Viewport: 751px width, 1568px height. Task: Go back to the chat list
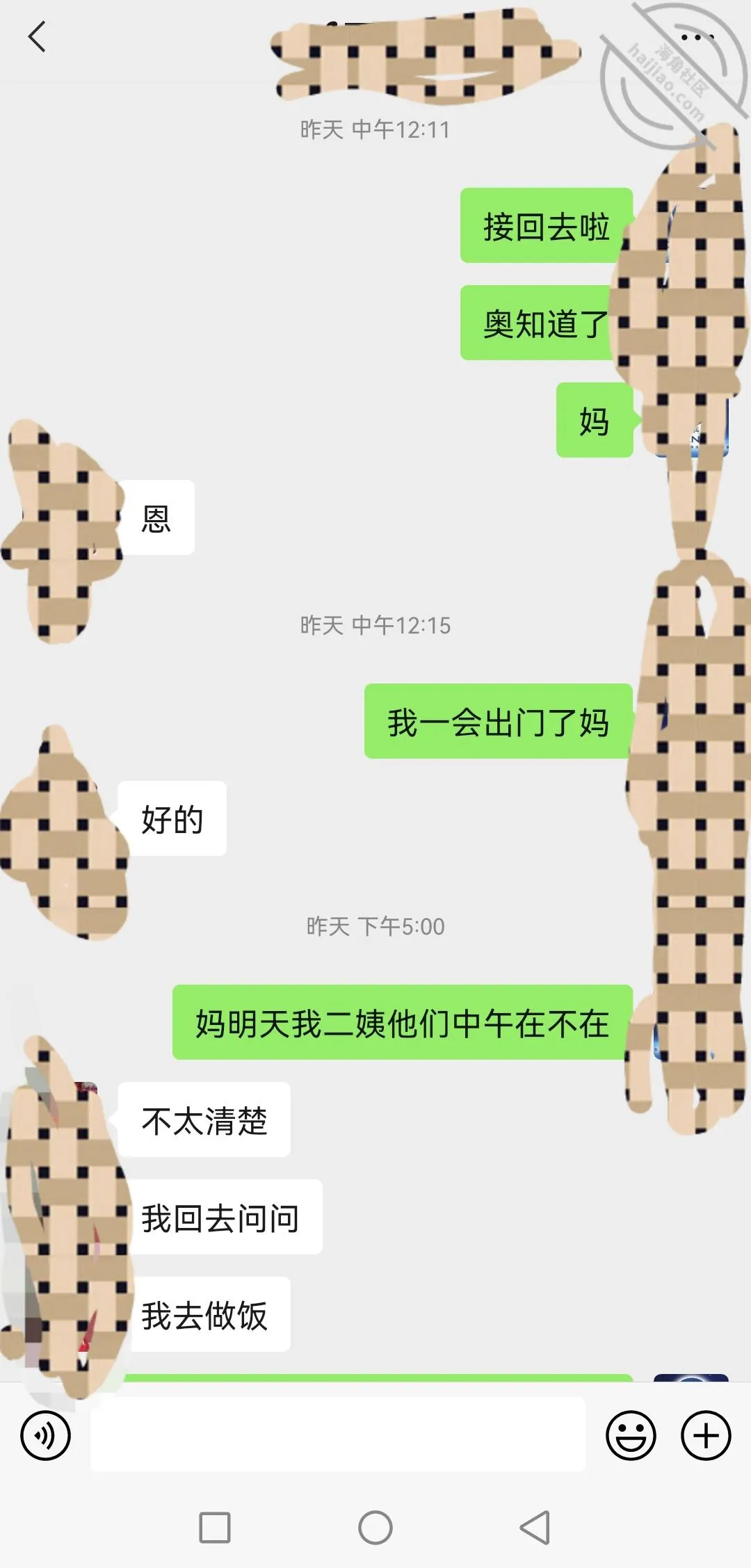[37, 36]
